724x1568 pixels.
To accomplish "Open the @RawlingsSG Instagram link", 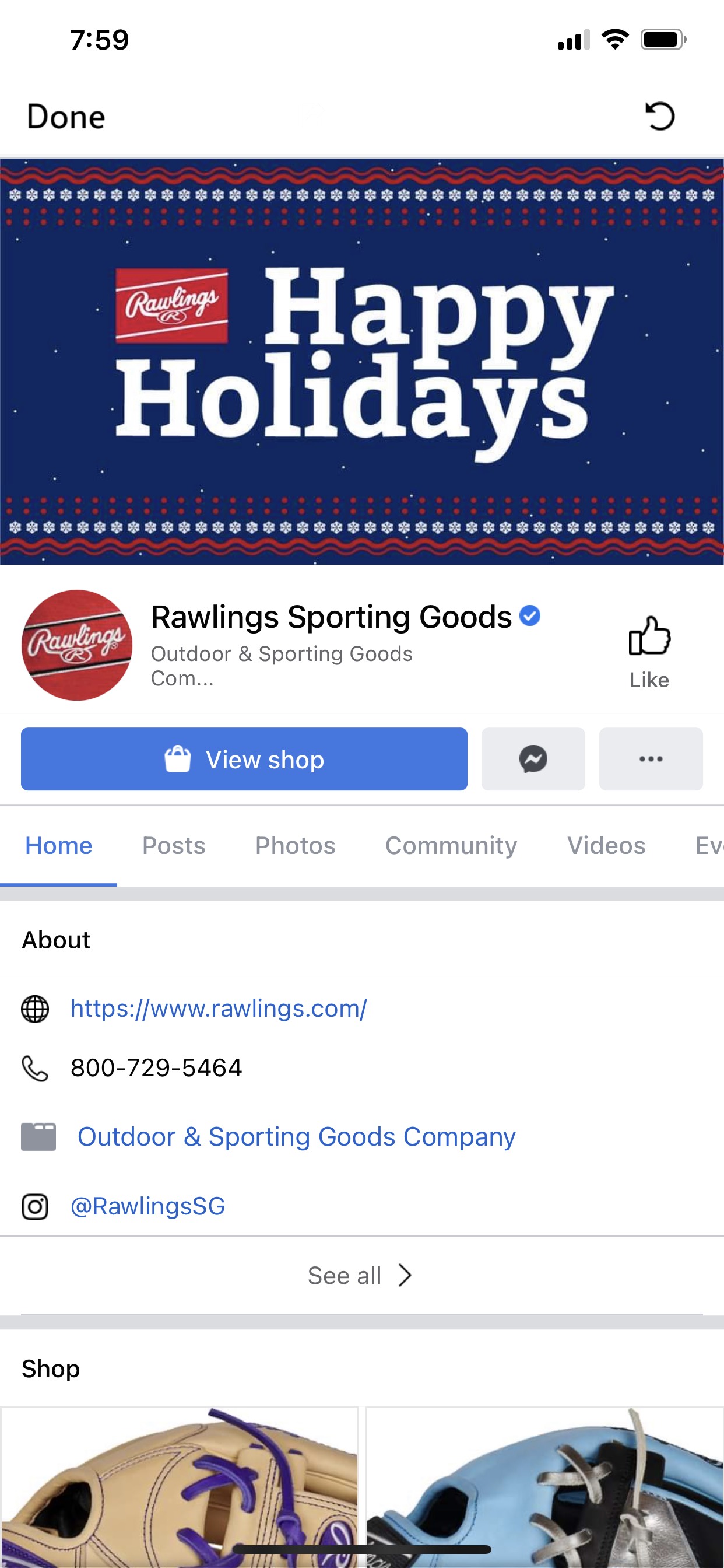I will click(148, 1206).
